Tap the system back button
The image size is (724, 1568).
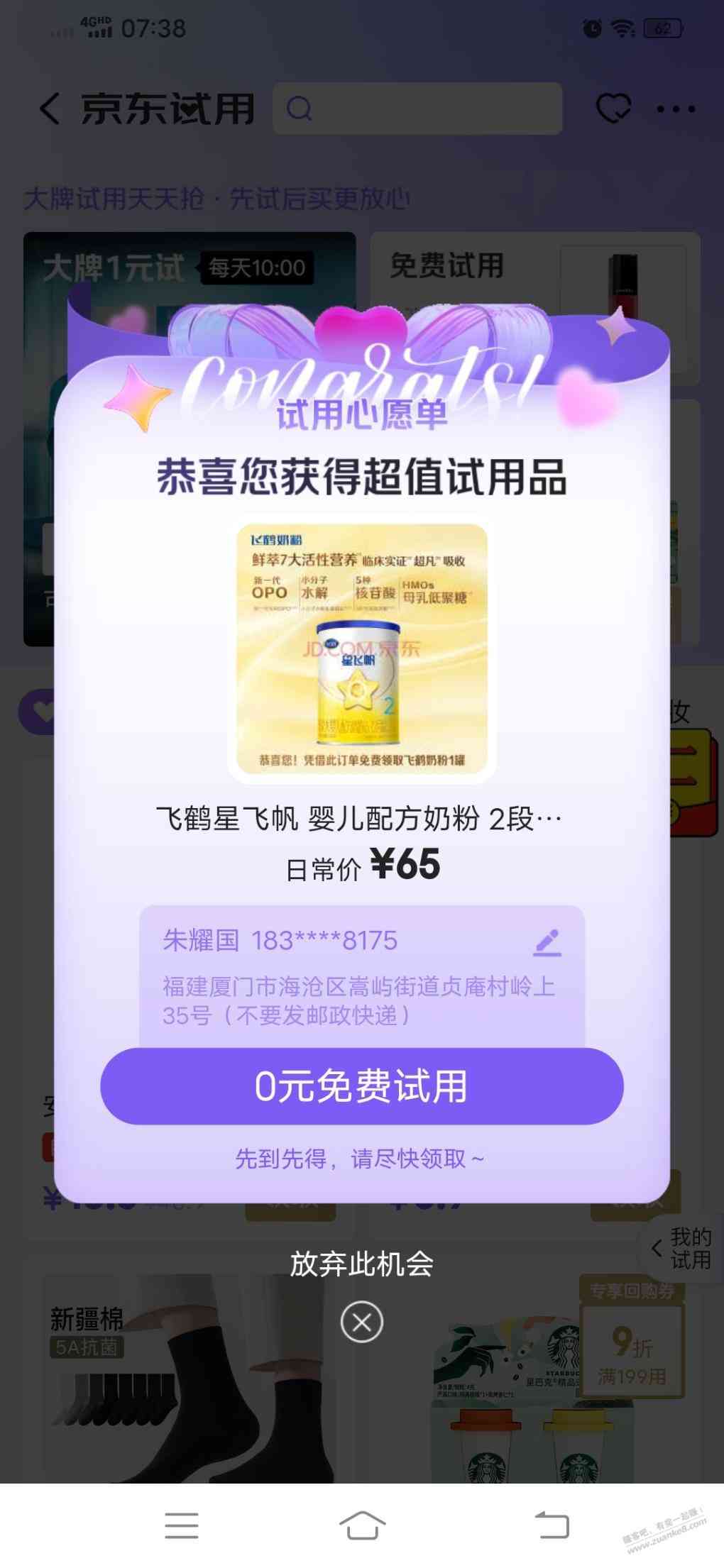[x=551, y=1525]
